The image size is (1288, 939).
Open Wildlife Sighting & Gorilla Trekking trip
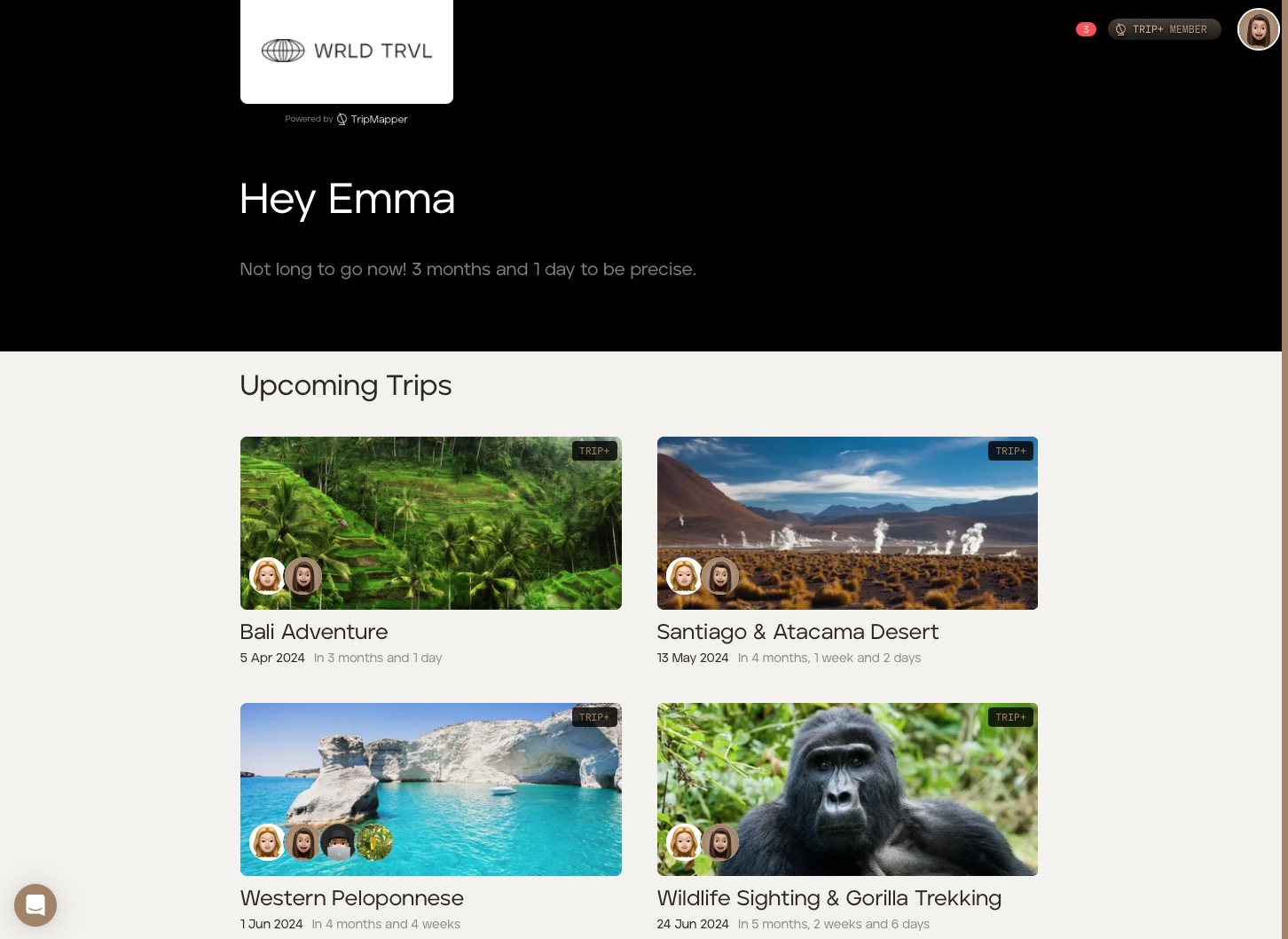[846, 790]
